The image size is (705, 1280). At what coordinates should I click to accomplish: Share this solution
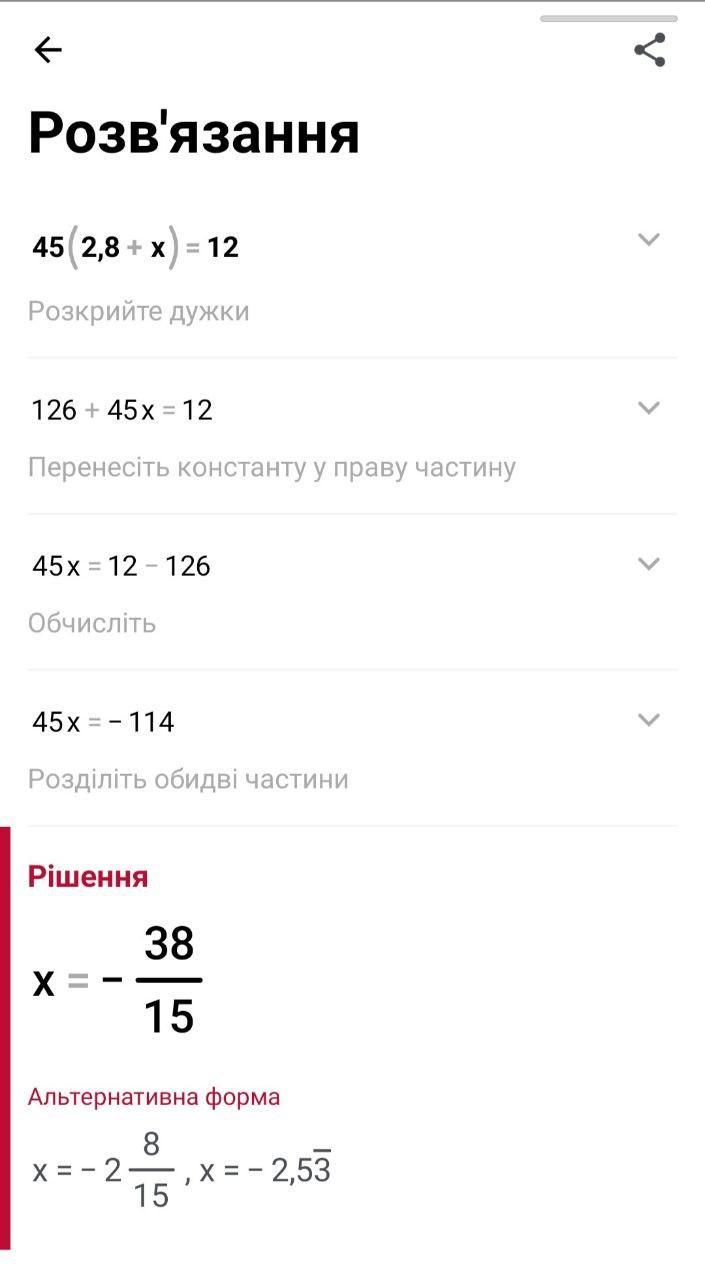[650, 50]
